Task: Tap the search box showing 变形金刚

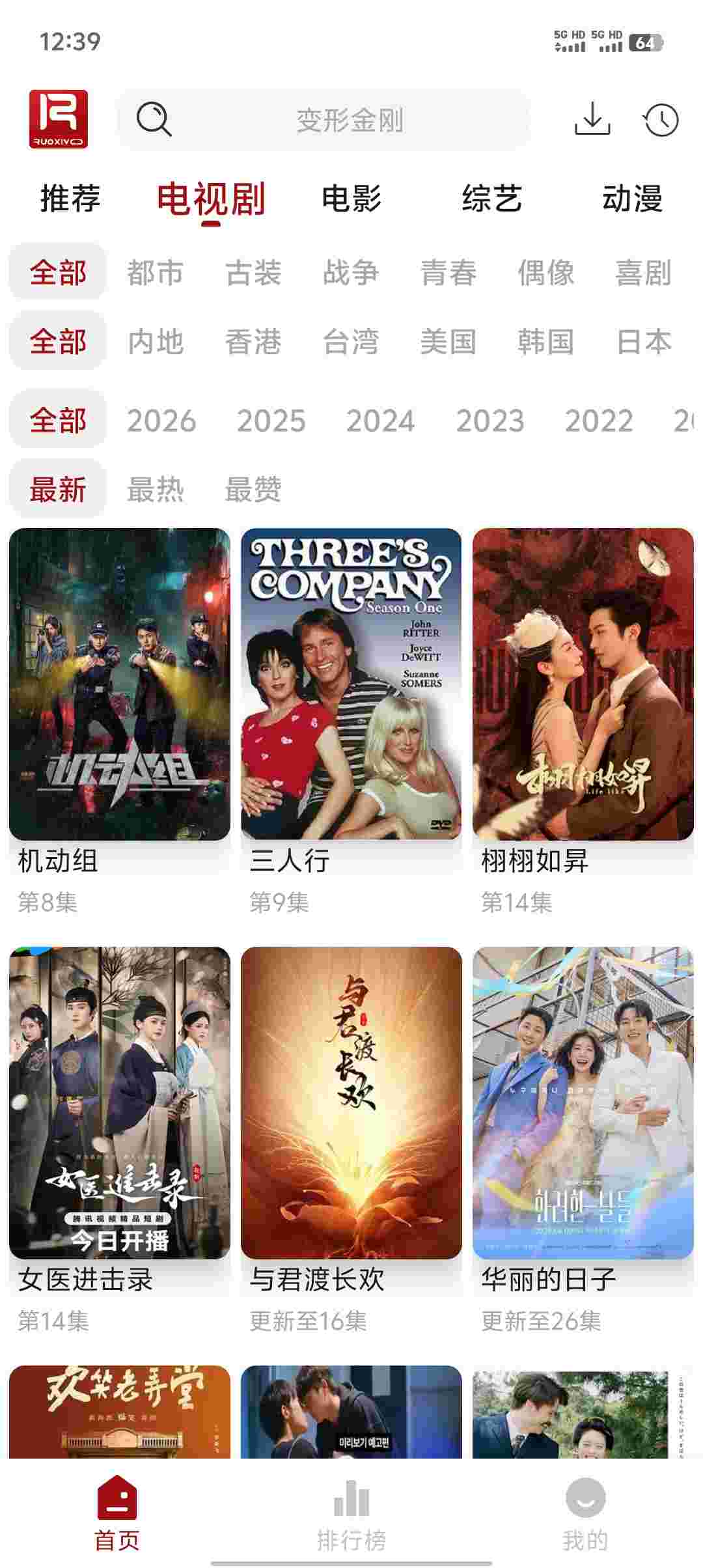Action: [324, 120]
